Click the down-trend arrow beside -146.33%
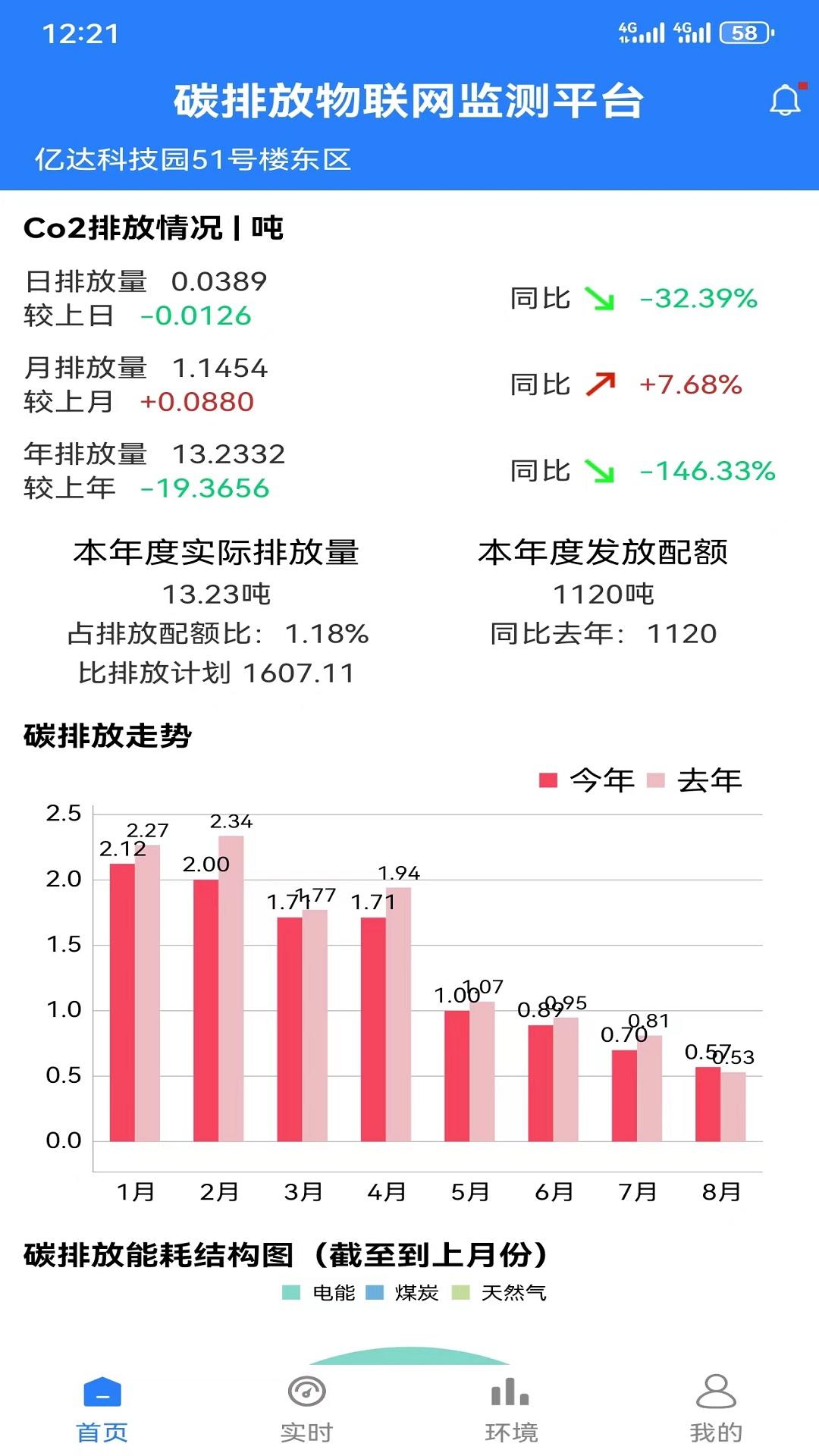This screenshot has height=1456, width=819. click(x=599, y=470)
